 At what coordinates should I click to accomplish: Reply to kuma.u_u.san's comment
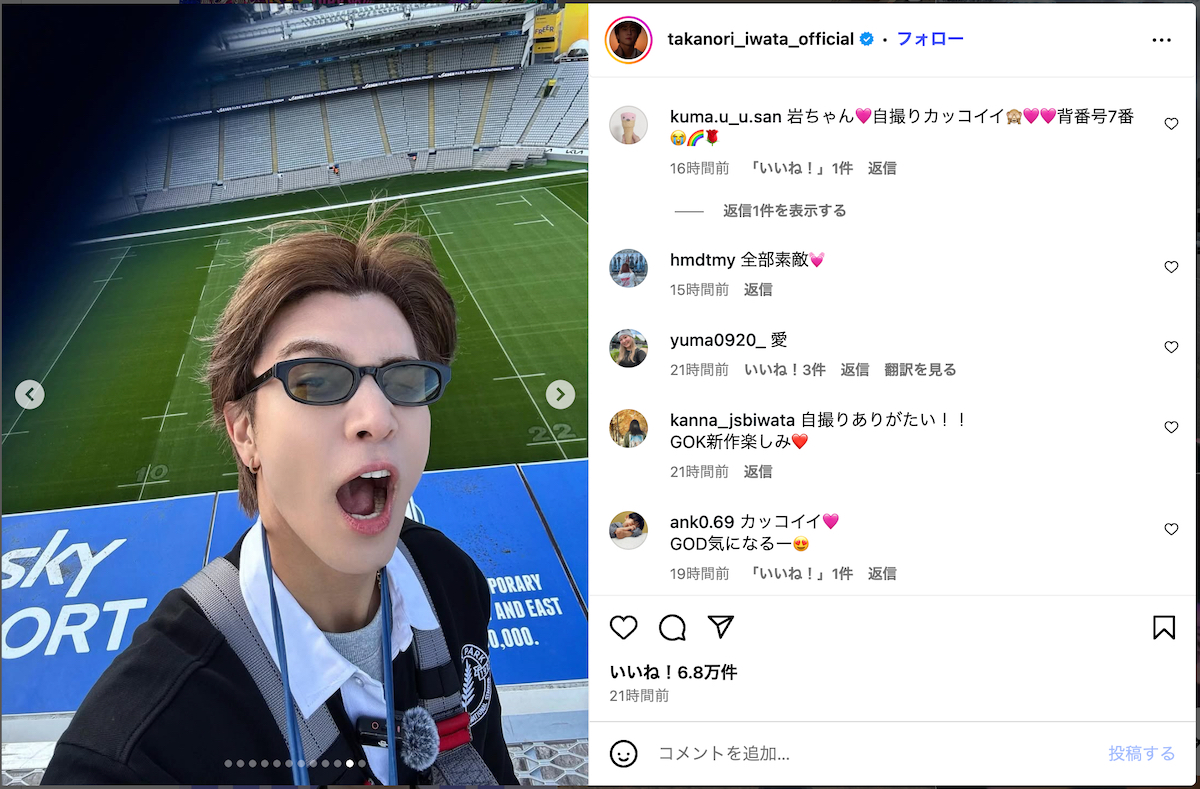click(881, 169)
